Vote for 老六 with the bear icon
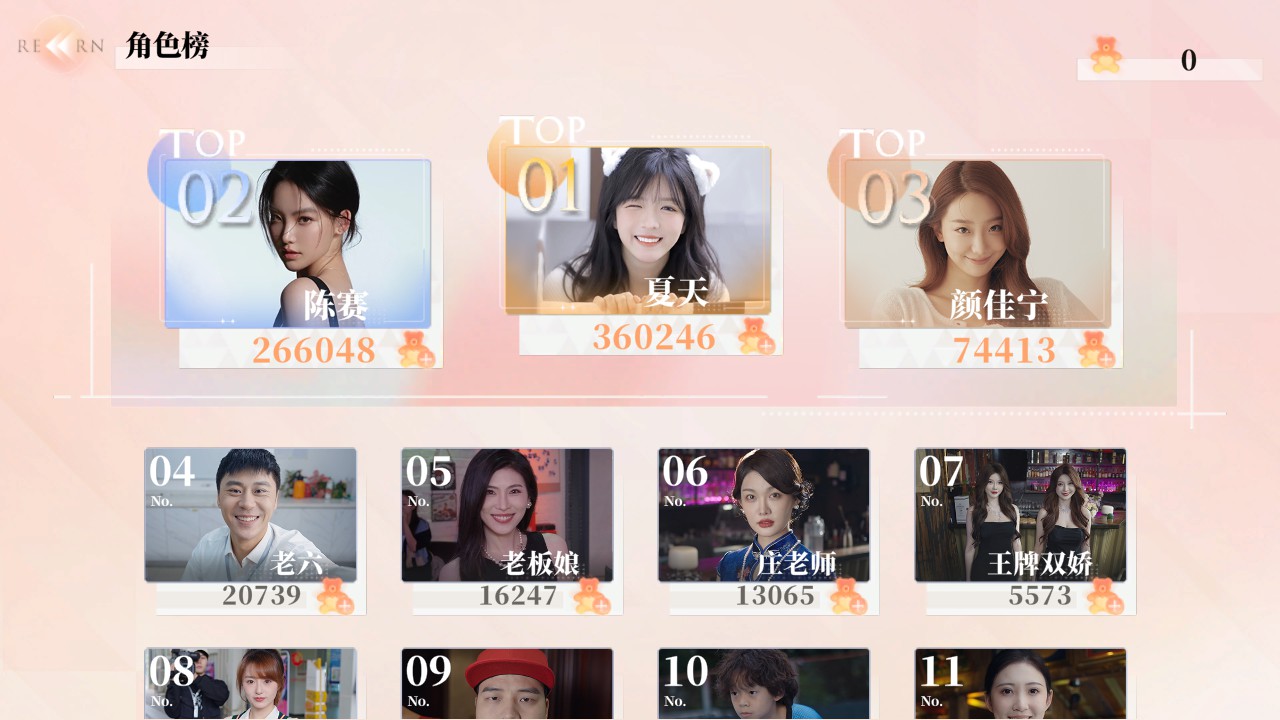1280x720 pixels. 335,597
